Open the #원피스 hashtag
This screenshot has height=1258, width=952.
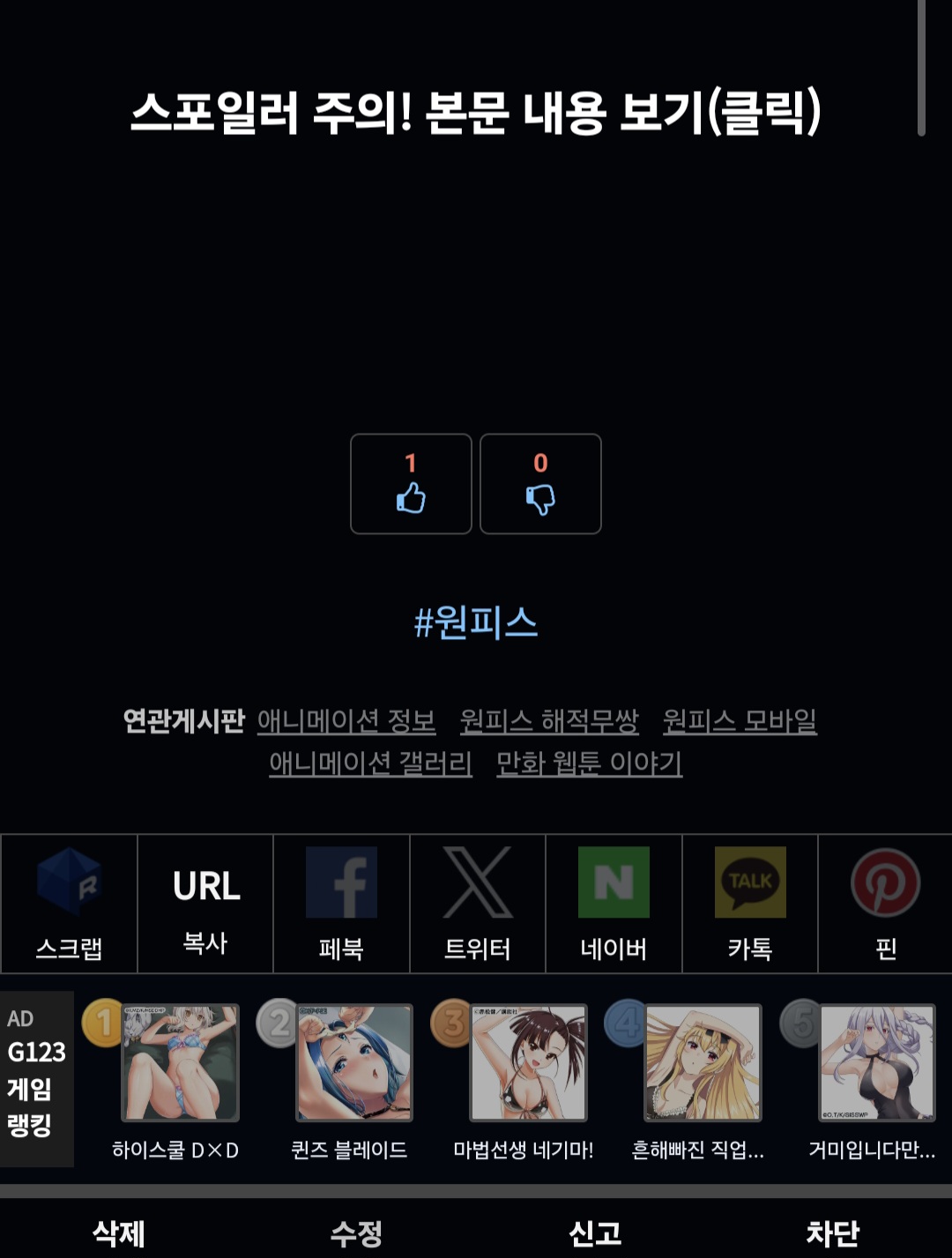click(x=476, y=622)
